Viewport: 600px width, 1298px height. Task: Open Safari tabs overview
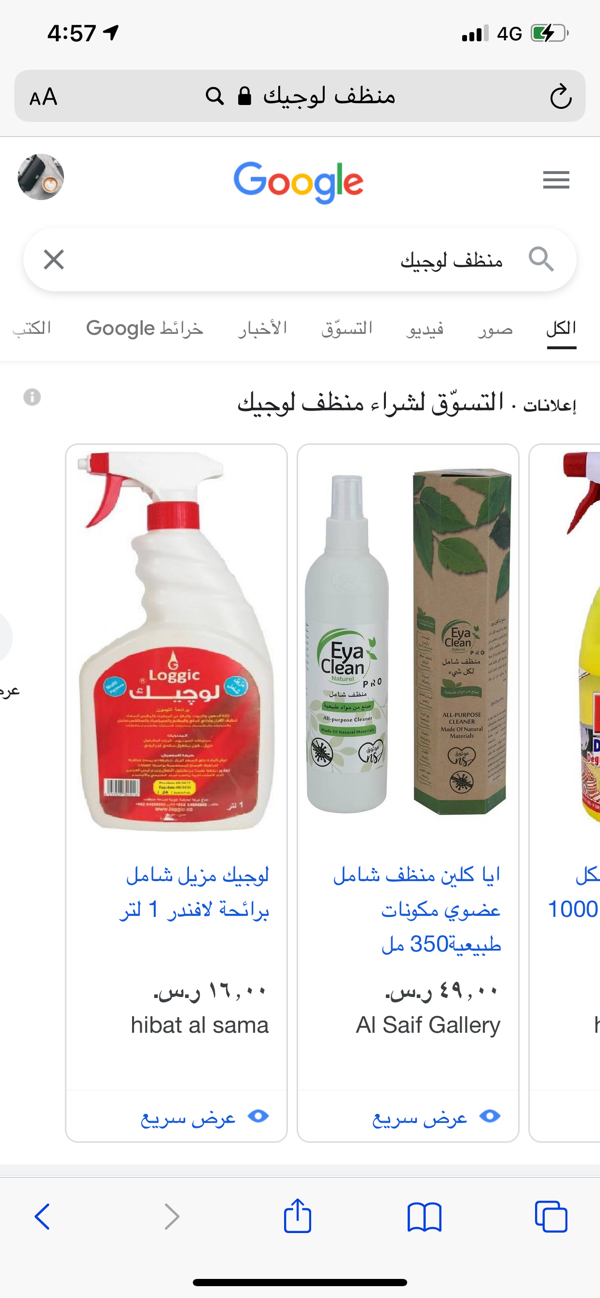click(551, 1216)
